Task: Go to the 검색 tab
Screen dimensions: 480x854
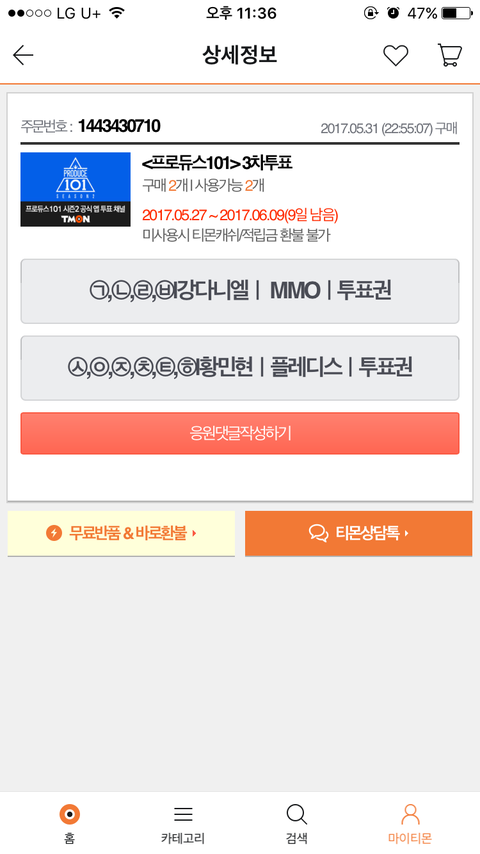Action: click(x=296, y=824)
